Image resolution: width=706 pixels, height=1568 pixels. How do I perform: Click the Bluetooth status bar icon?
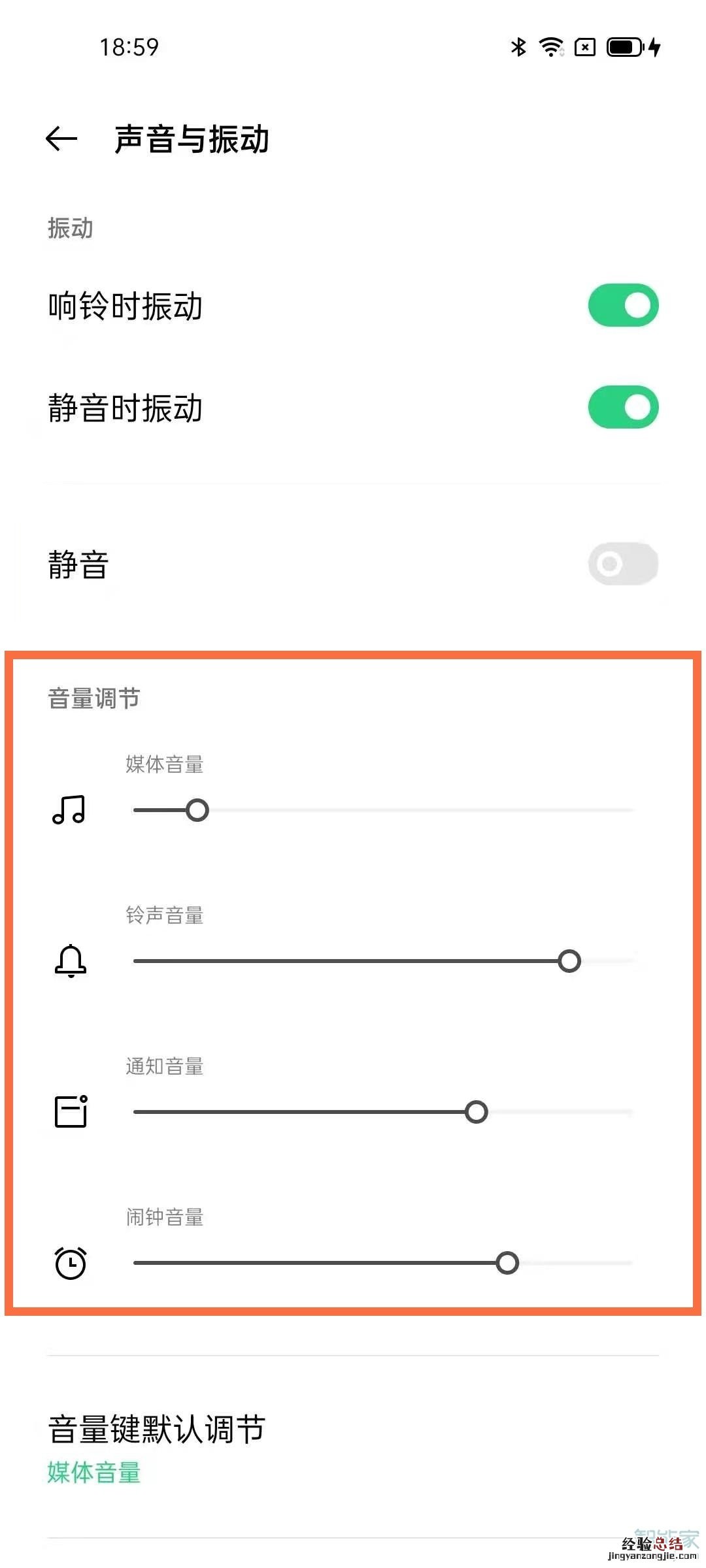pyautogui.click(x=518, y=46)
